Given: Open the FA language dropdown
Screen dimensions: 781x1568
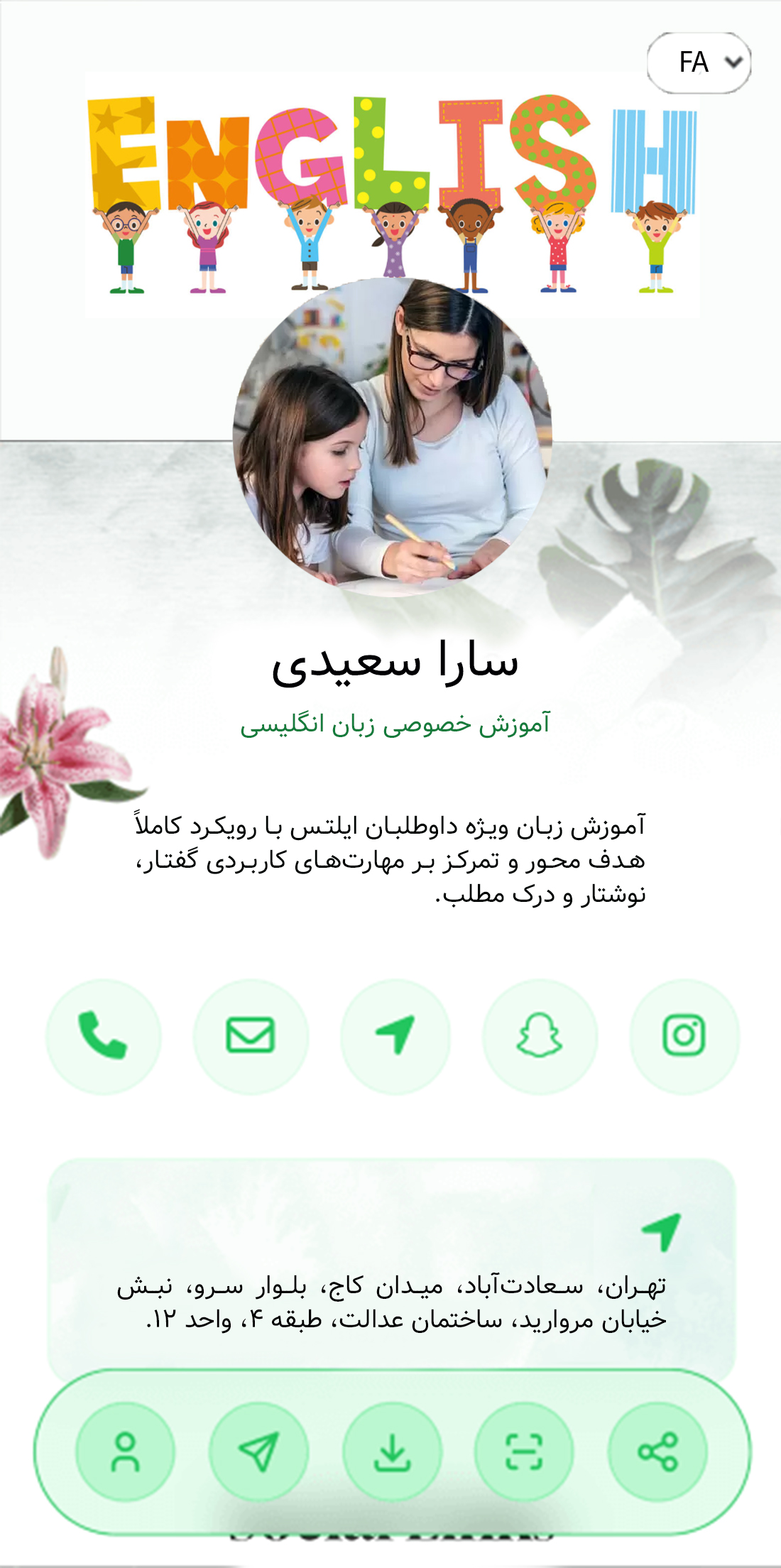Looking at the screenshot, I should click(x=699, y=62).
